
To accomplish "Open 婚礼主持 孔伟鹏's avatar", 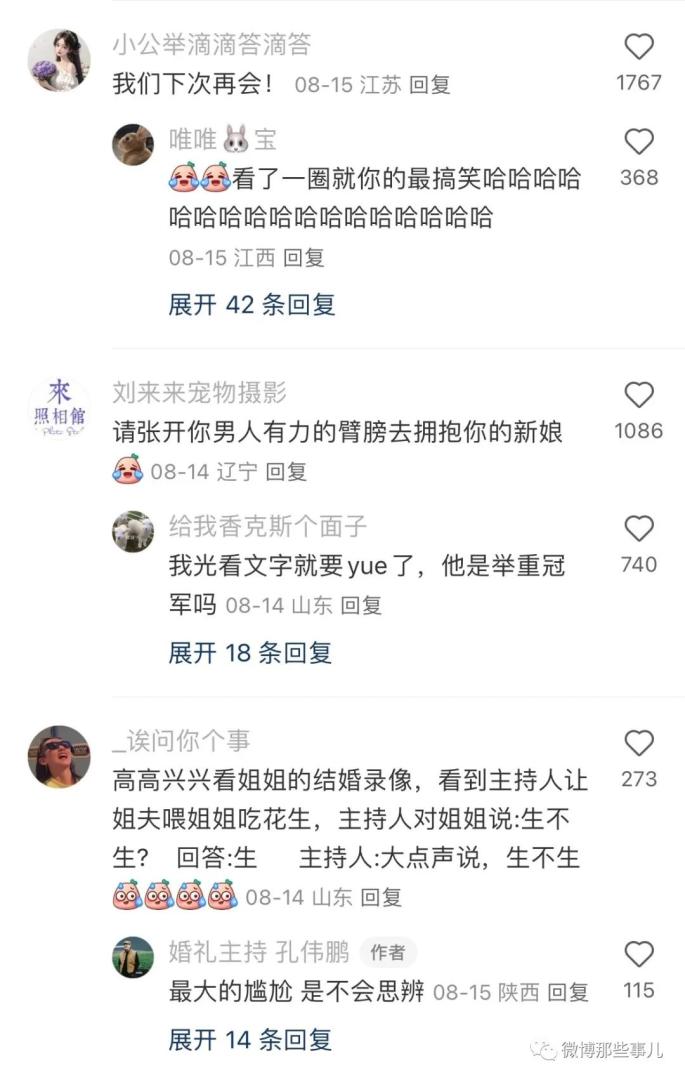I will 133,957.
